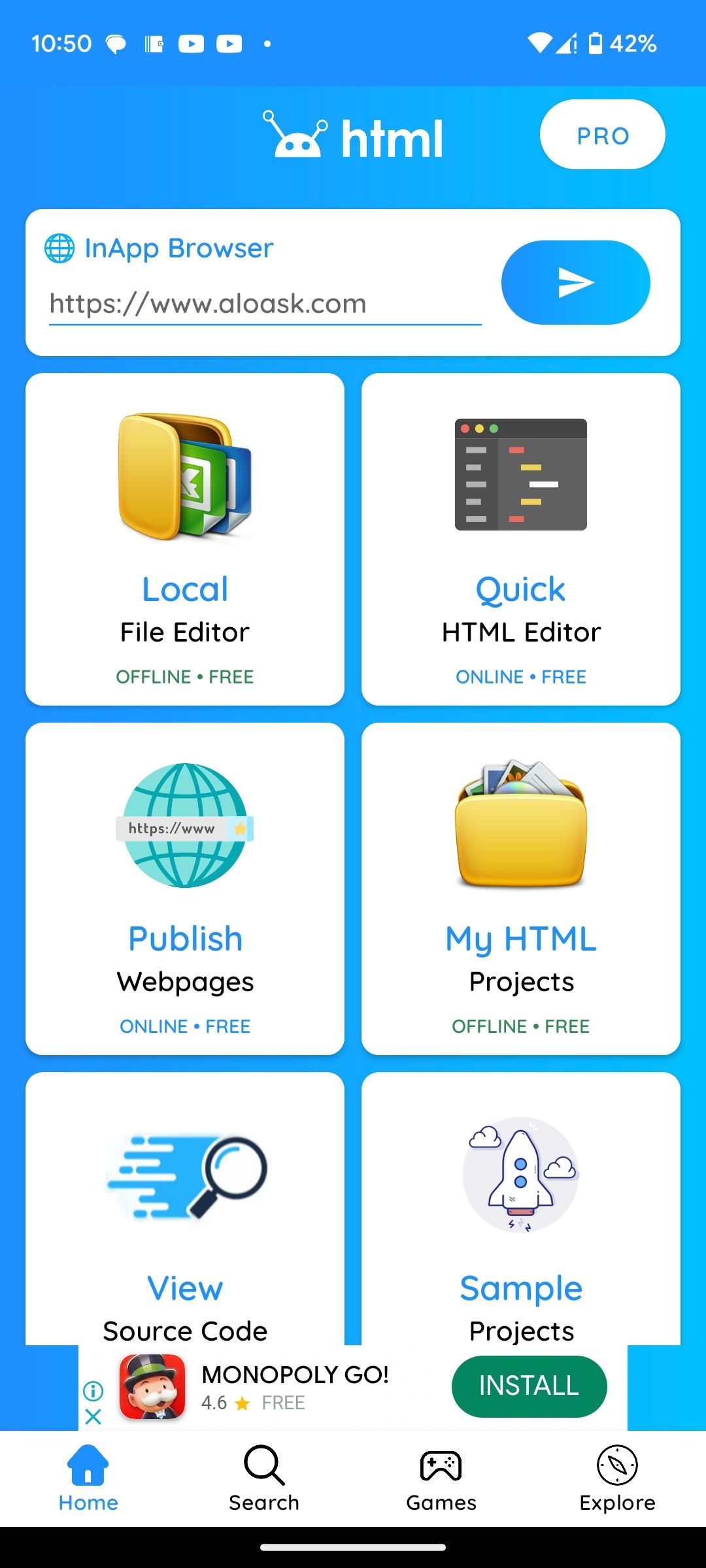
Task: Select the Search tab
Action: 263,1482
